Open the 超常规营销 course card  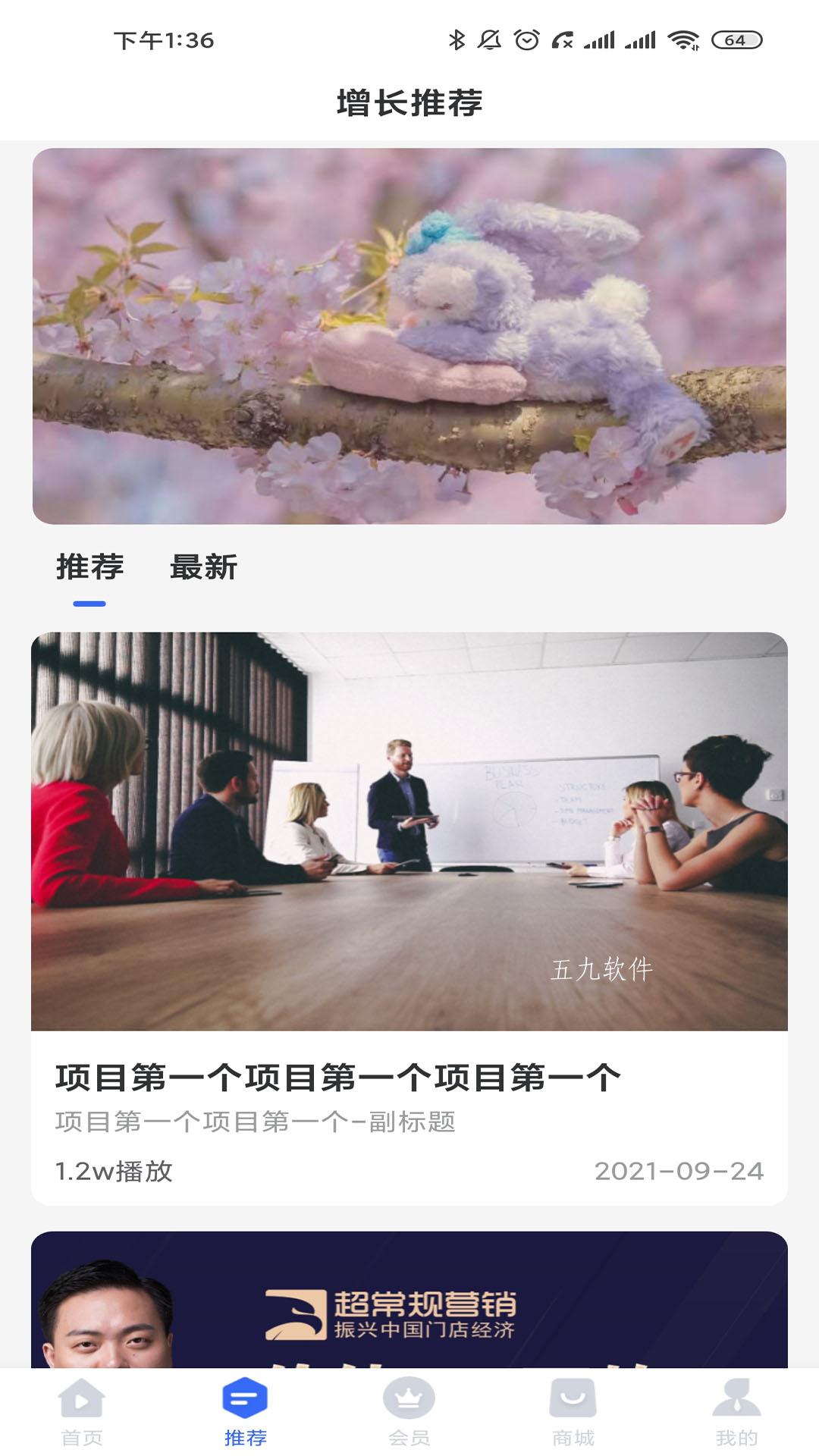(x=409, y=1300)
